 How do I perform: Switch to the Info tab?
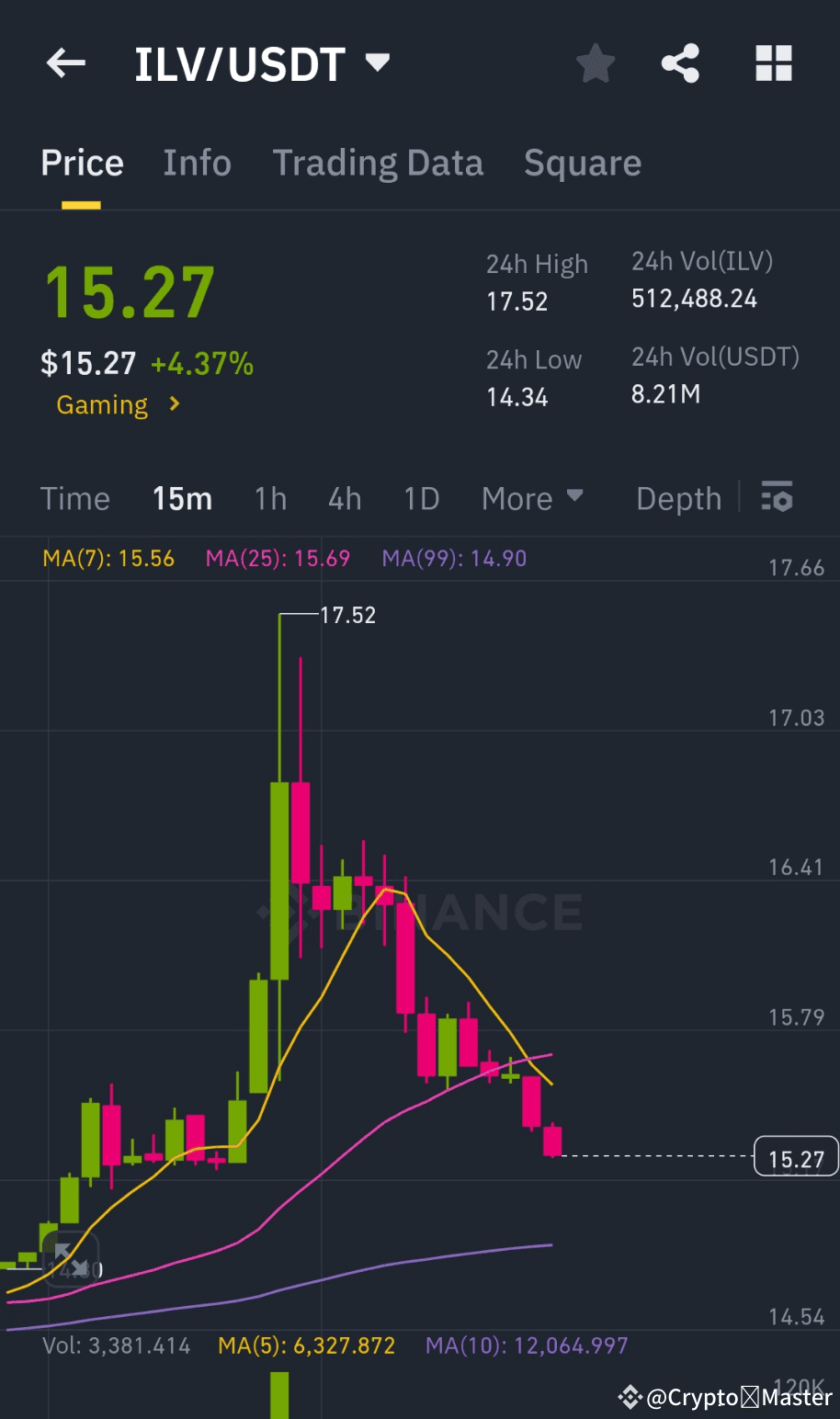click(197, 162)
